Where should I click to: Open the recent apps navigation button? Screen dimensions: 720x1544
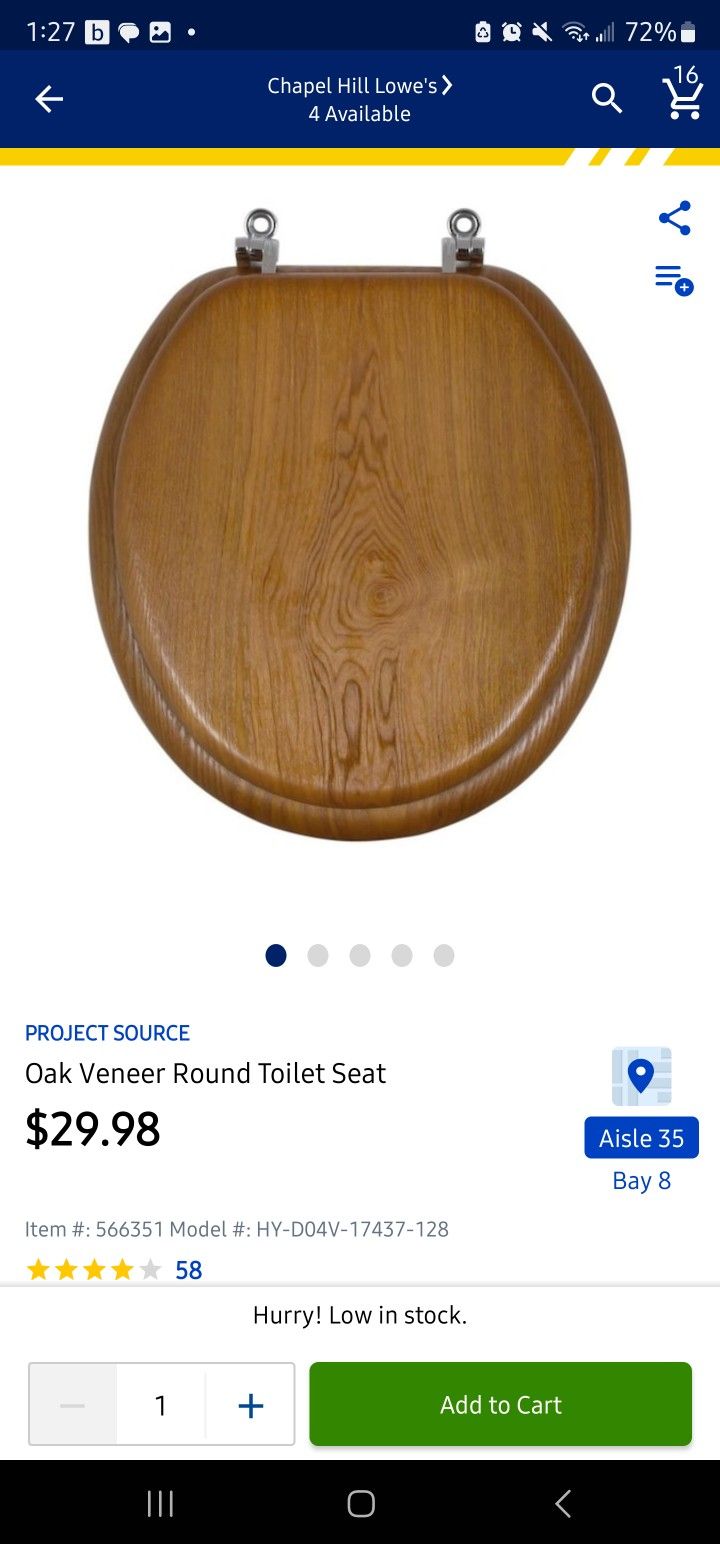pos(160,1502)
